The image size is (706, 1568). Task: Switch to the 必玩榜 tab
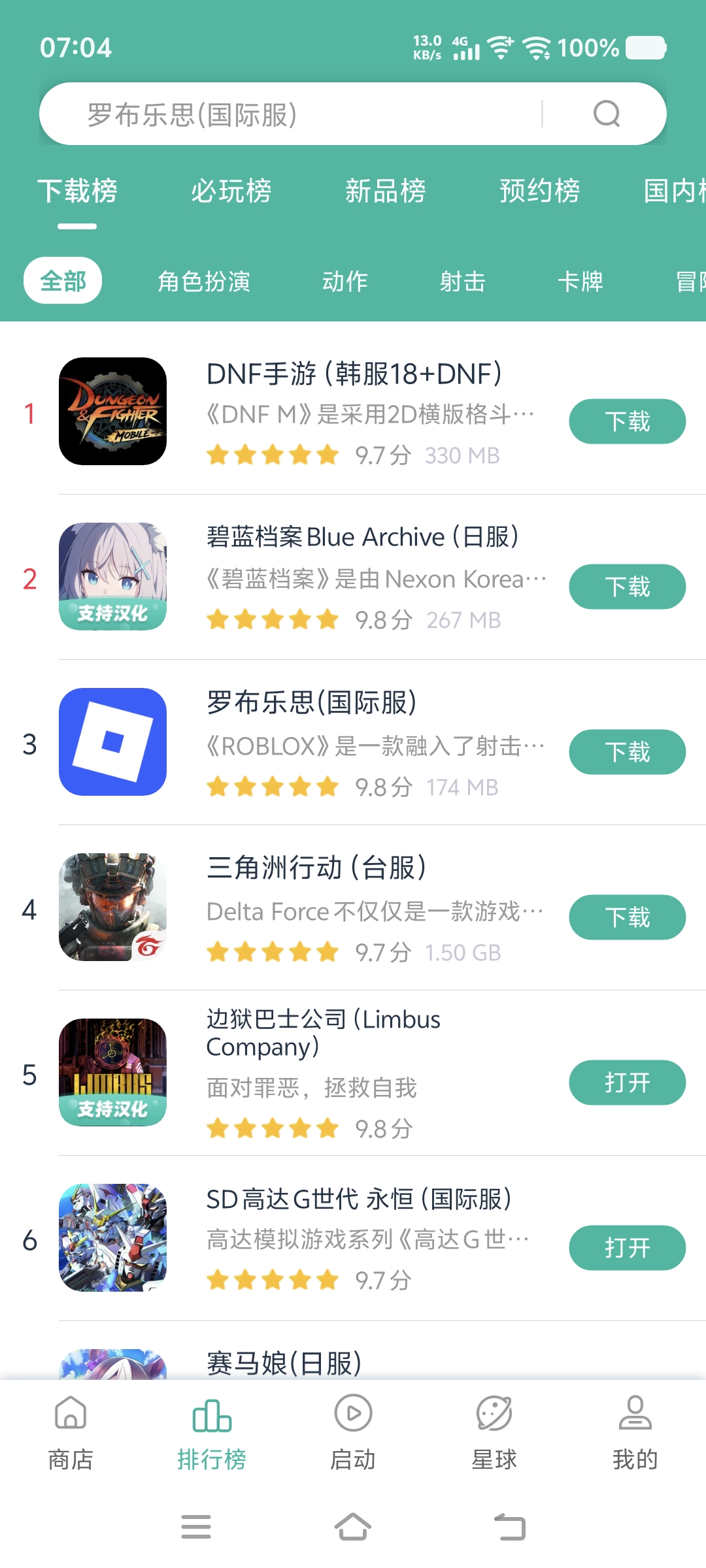tap(231, 191)
